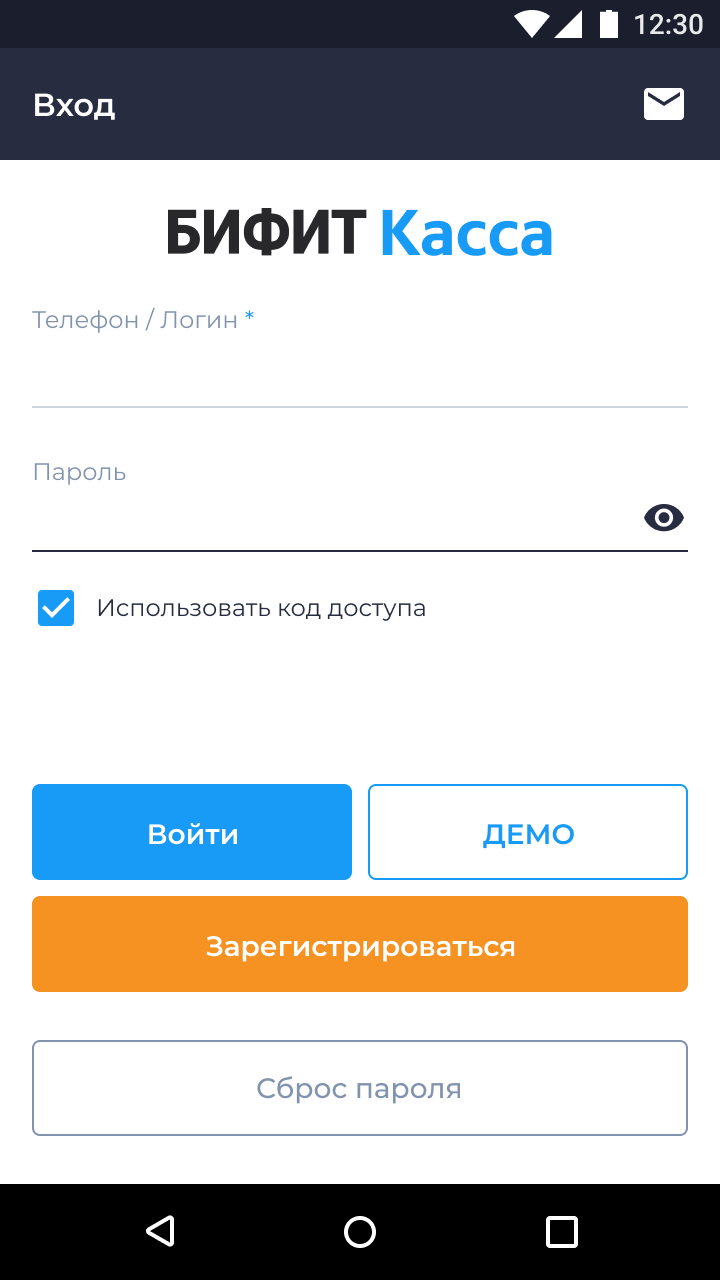Uncheck Использовать код доступа checkbox
The width and height of the screenshot is (720, 1280).
[56, 608]
